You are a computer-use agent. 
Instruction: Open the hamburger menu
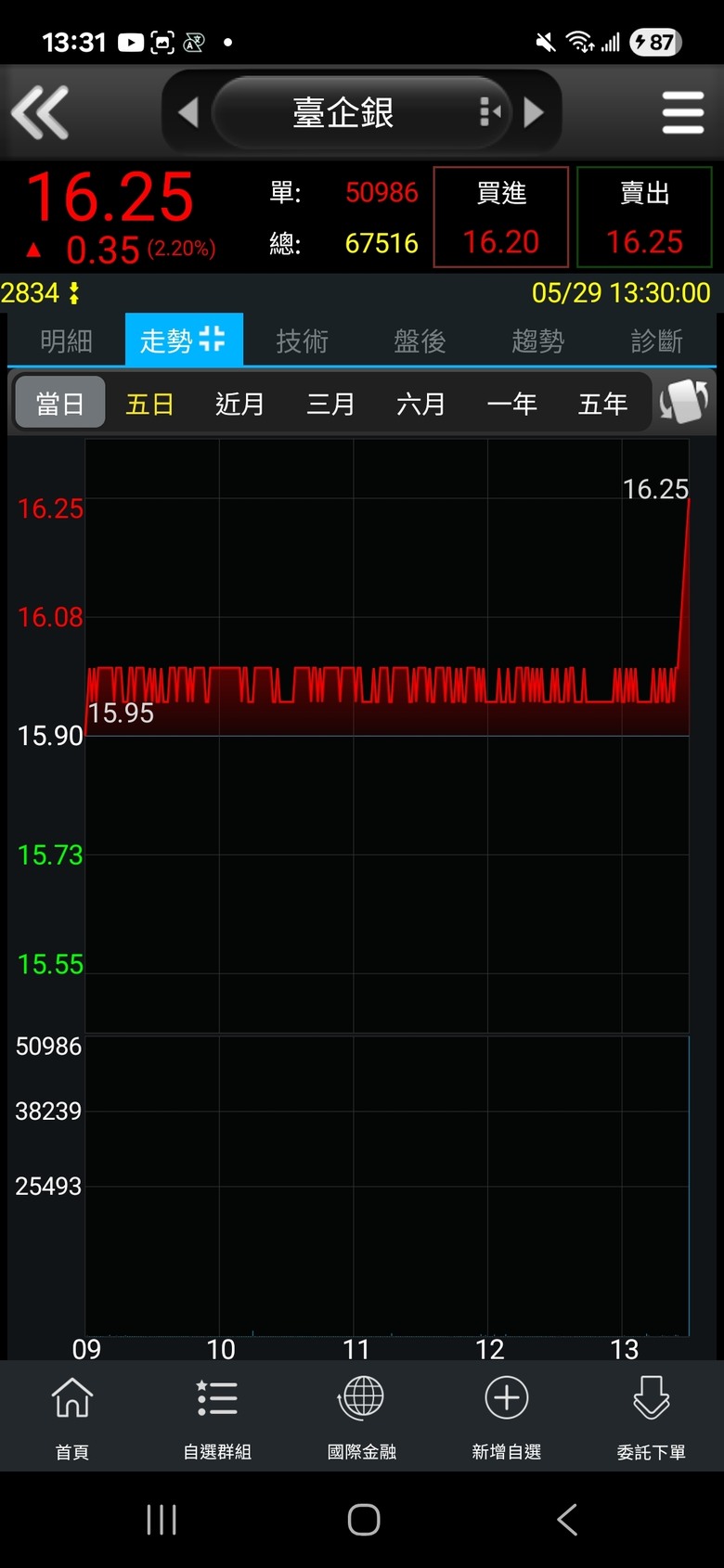[683, 112]
